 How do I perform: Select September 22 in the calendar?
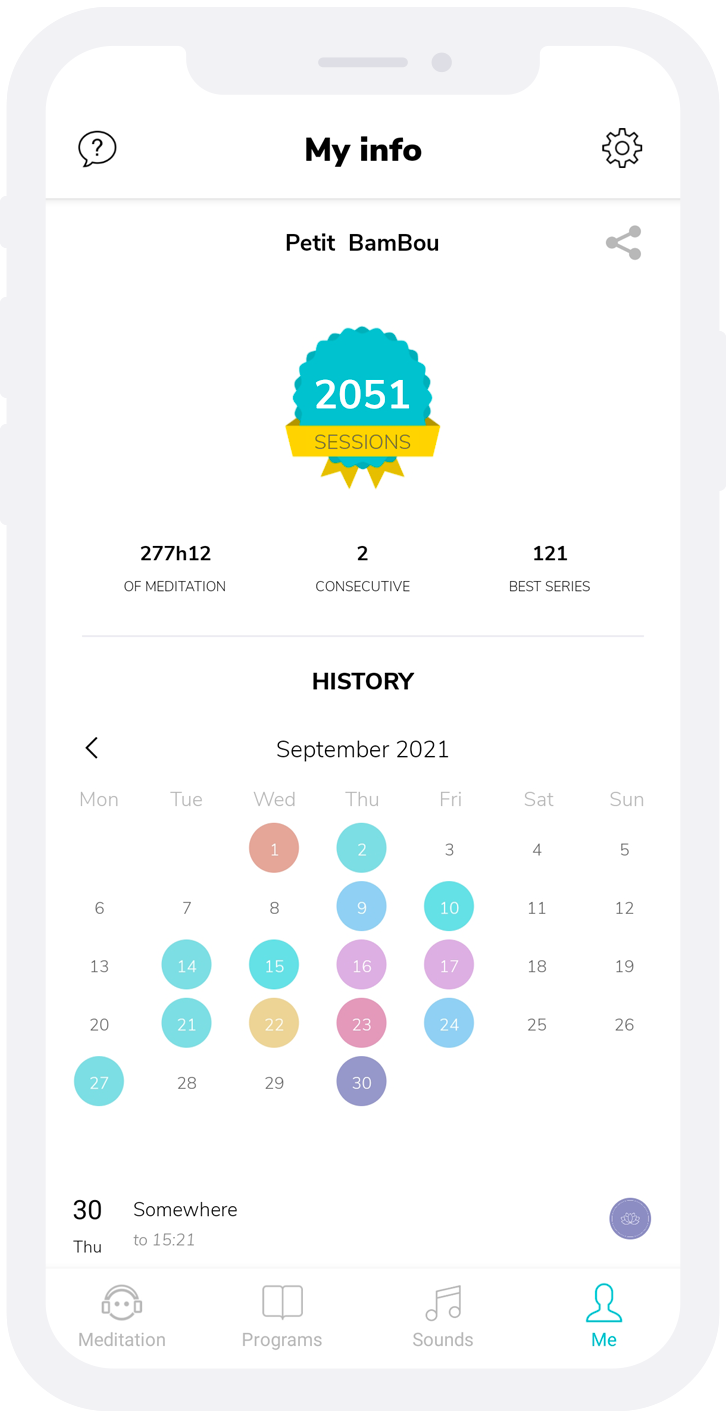point(274,1023)
